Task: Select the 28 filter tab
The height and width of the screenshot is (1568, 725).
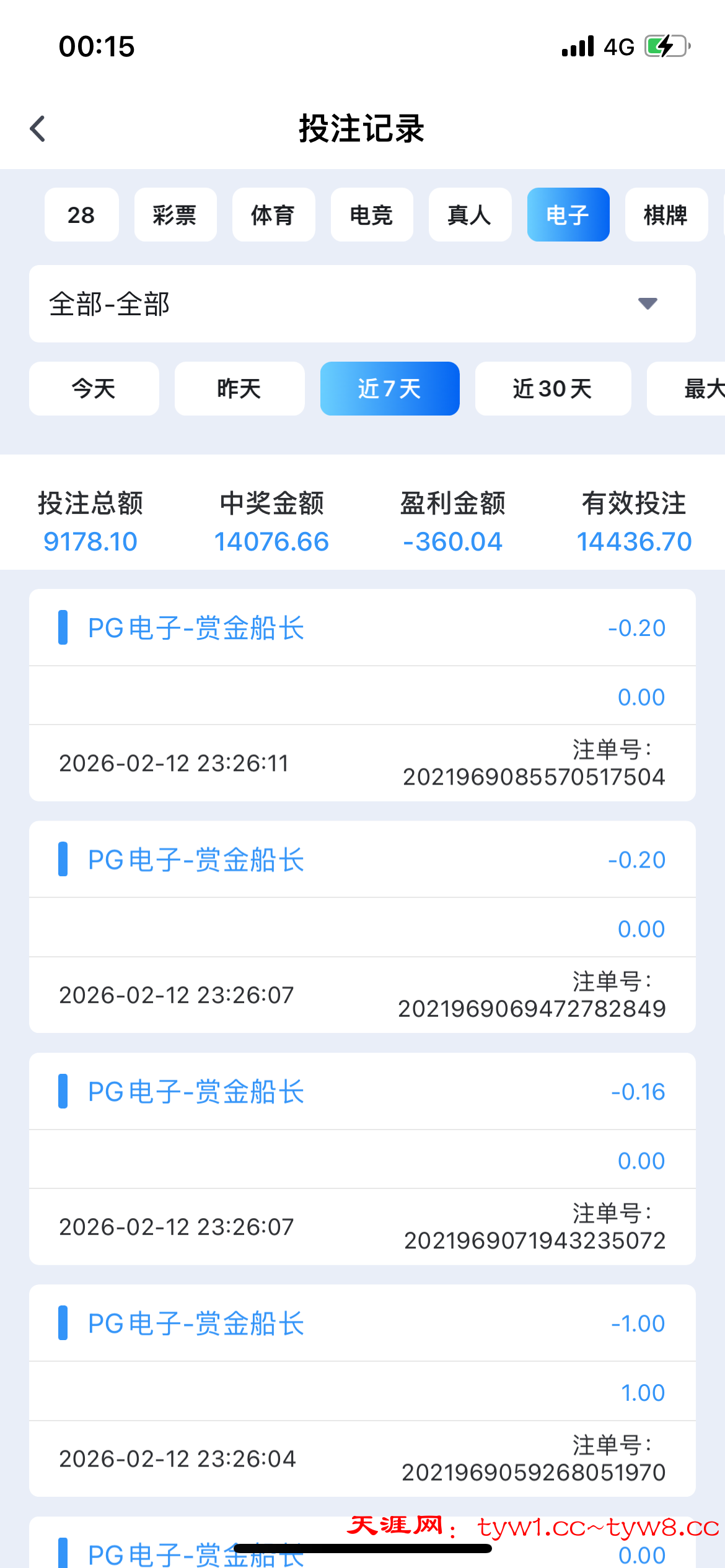Action: (x=81, y=215)
